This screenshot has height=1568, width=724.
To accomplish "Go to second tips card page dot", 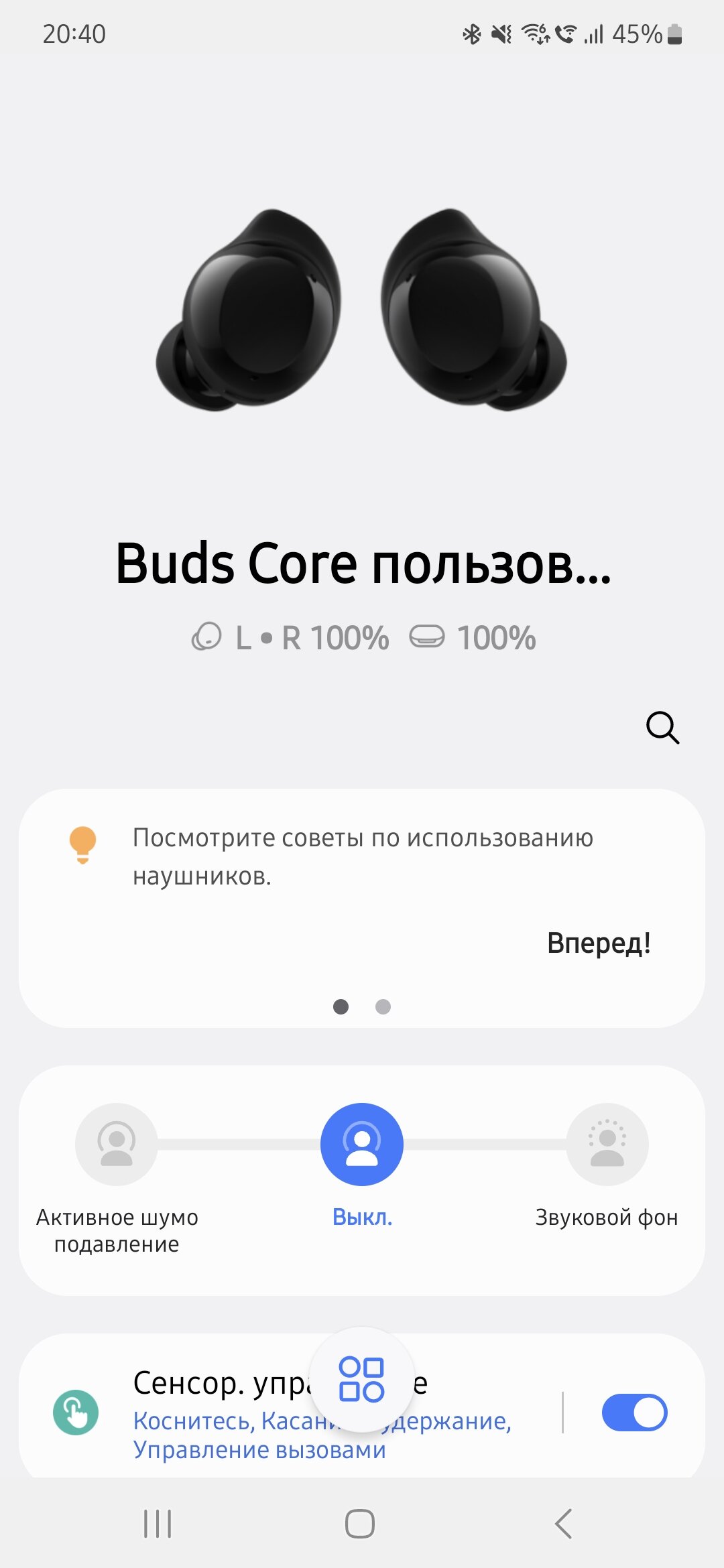I will 383,1006.
